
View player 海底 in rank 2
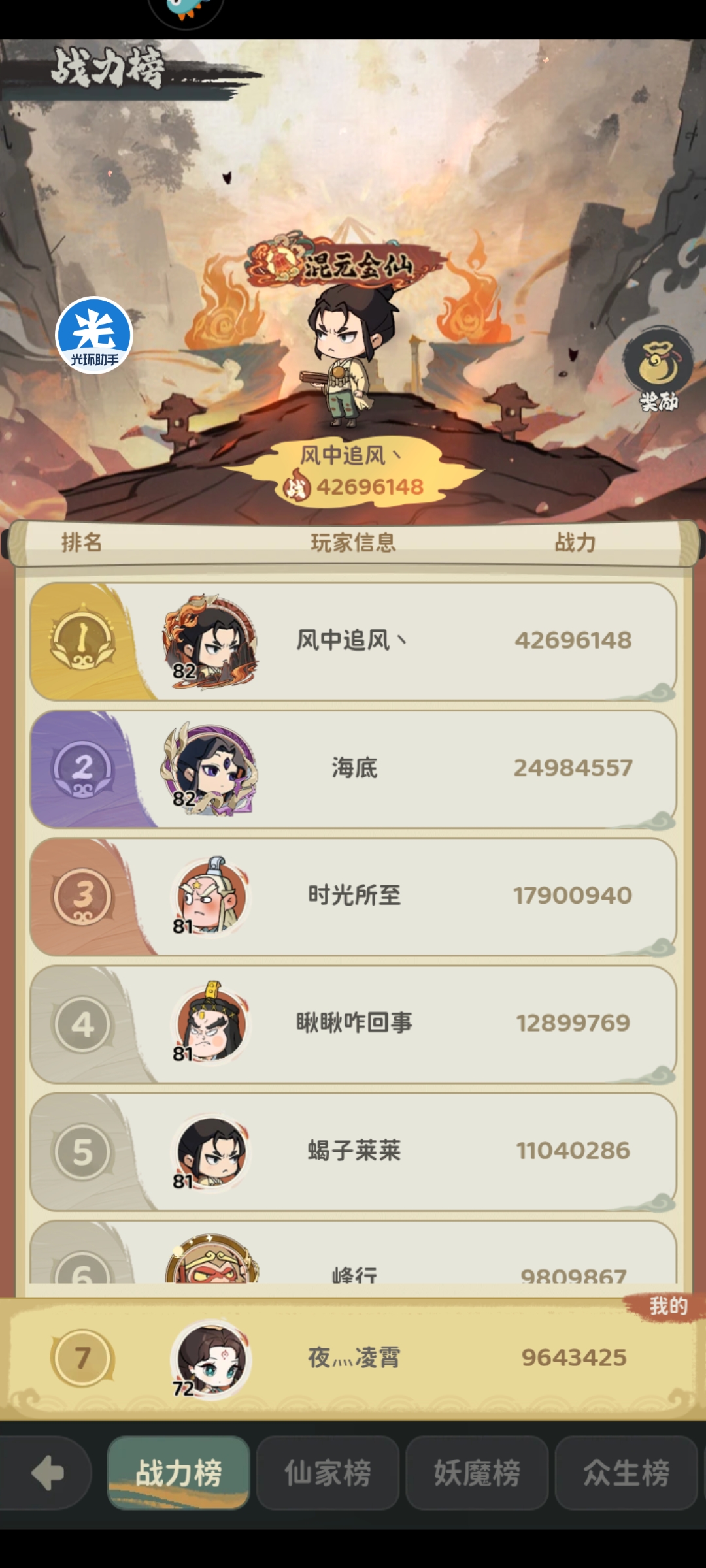(353, 768)
